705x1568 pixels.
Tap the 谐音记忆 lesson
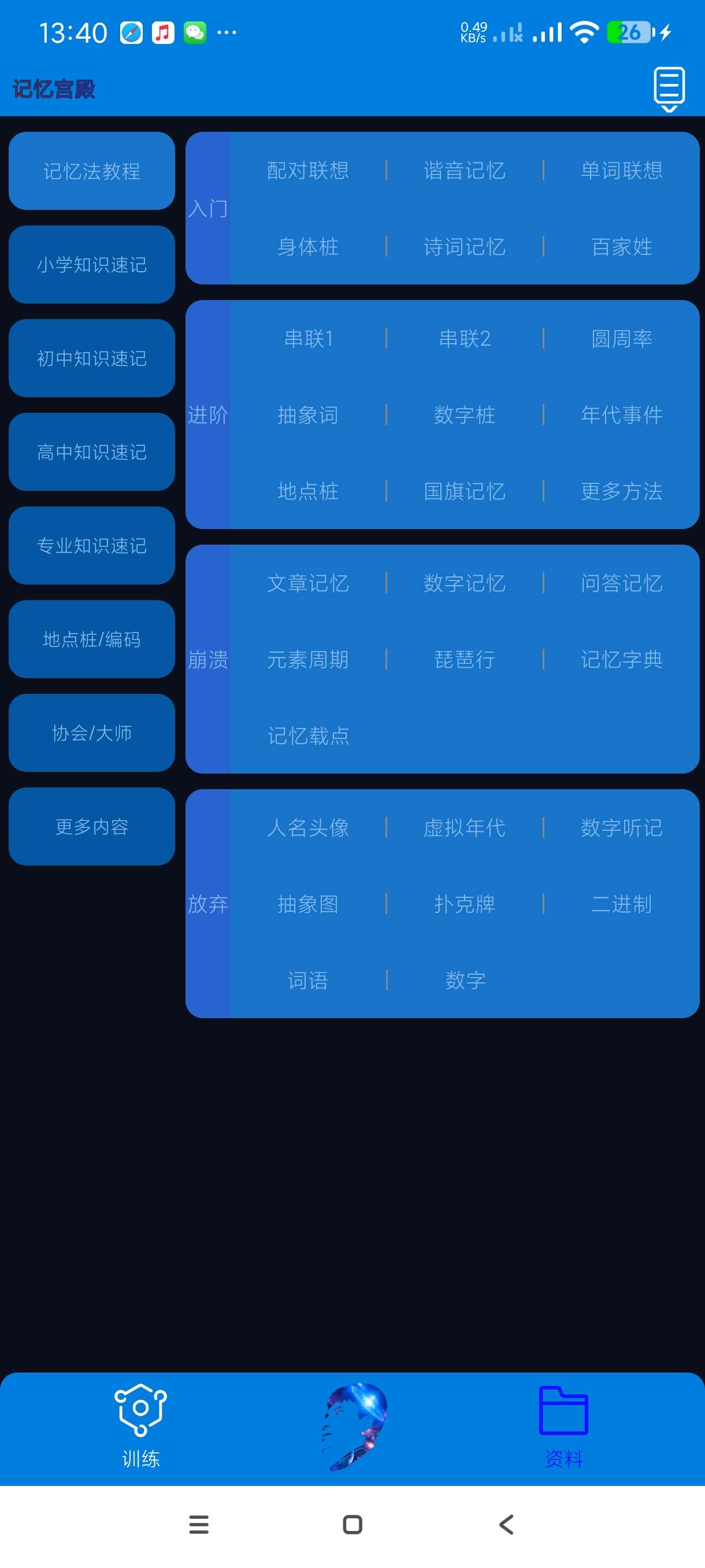pos(465,171)
